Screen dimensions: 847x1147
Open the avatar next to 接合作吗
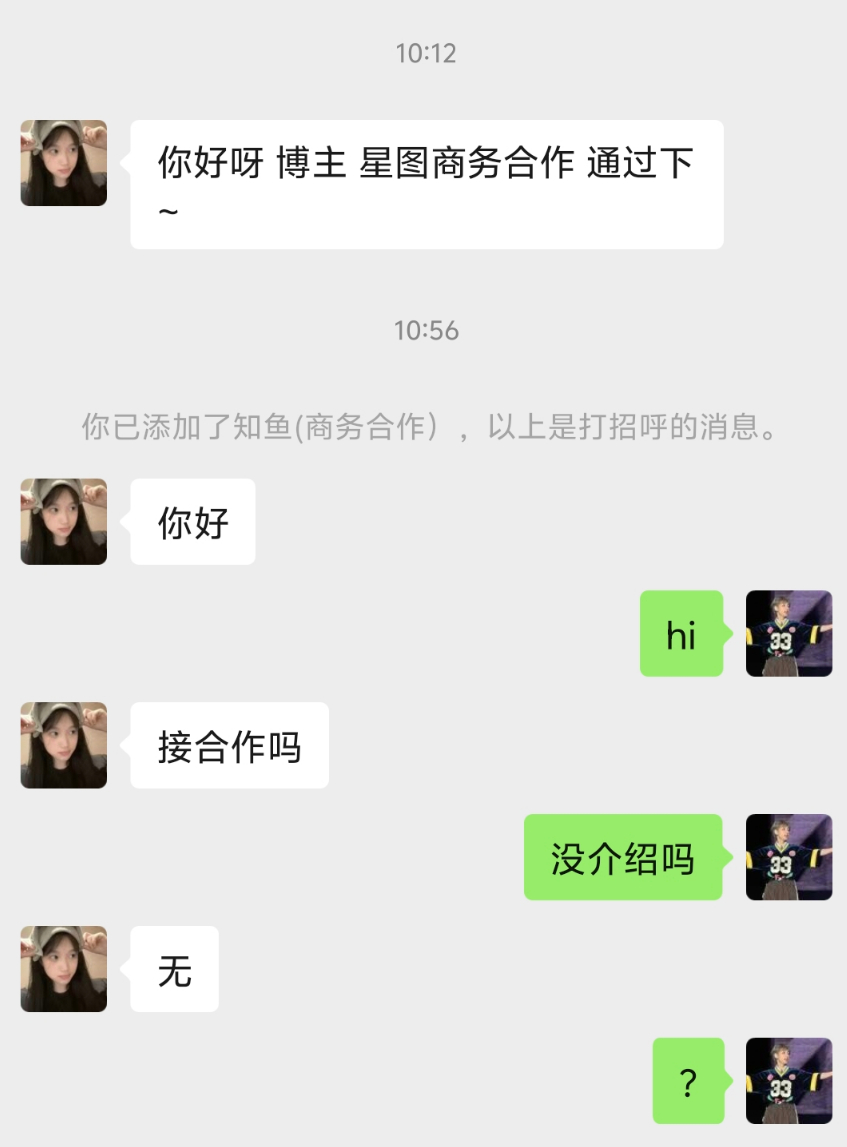(x=62, y=744)
